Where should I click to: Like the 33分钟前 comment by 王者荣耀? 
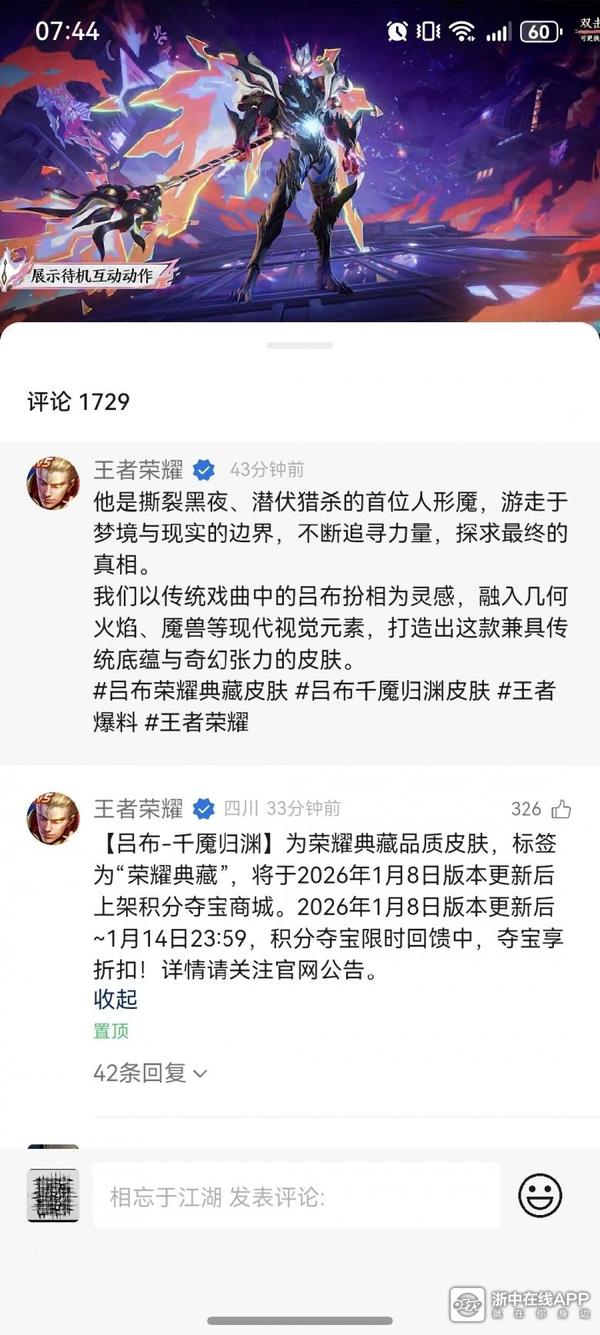[x=561, y=809]
